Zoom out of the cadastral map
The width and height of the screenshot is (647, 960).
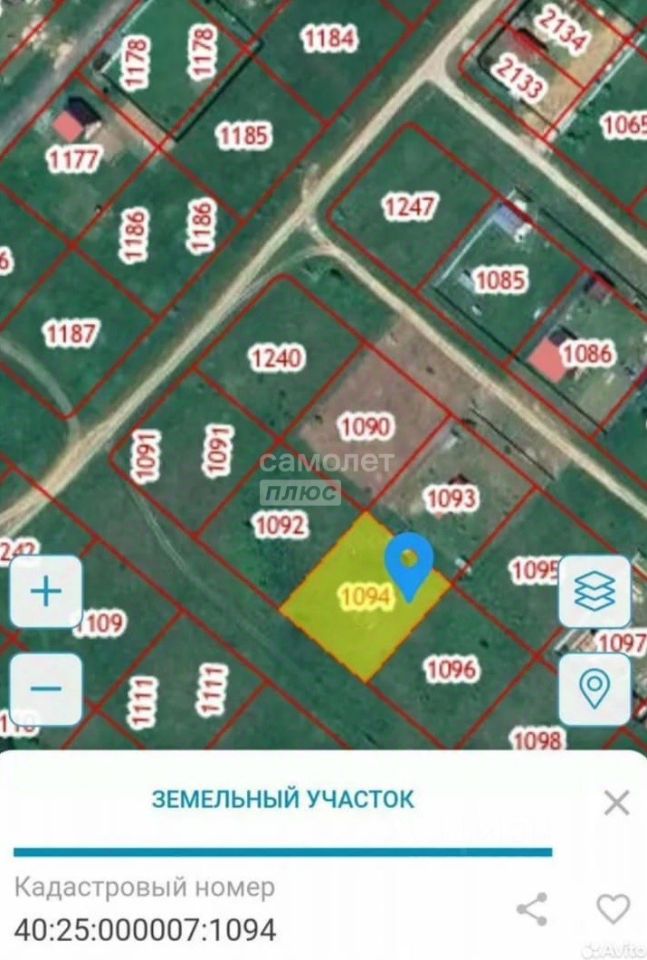[45, 689]
